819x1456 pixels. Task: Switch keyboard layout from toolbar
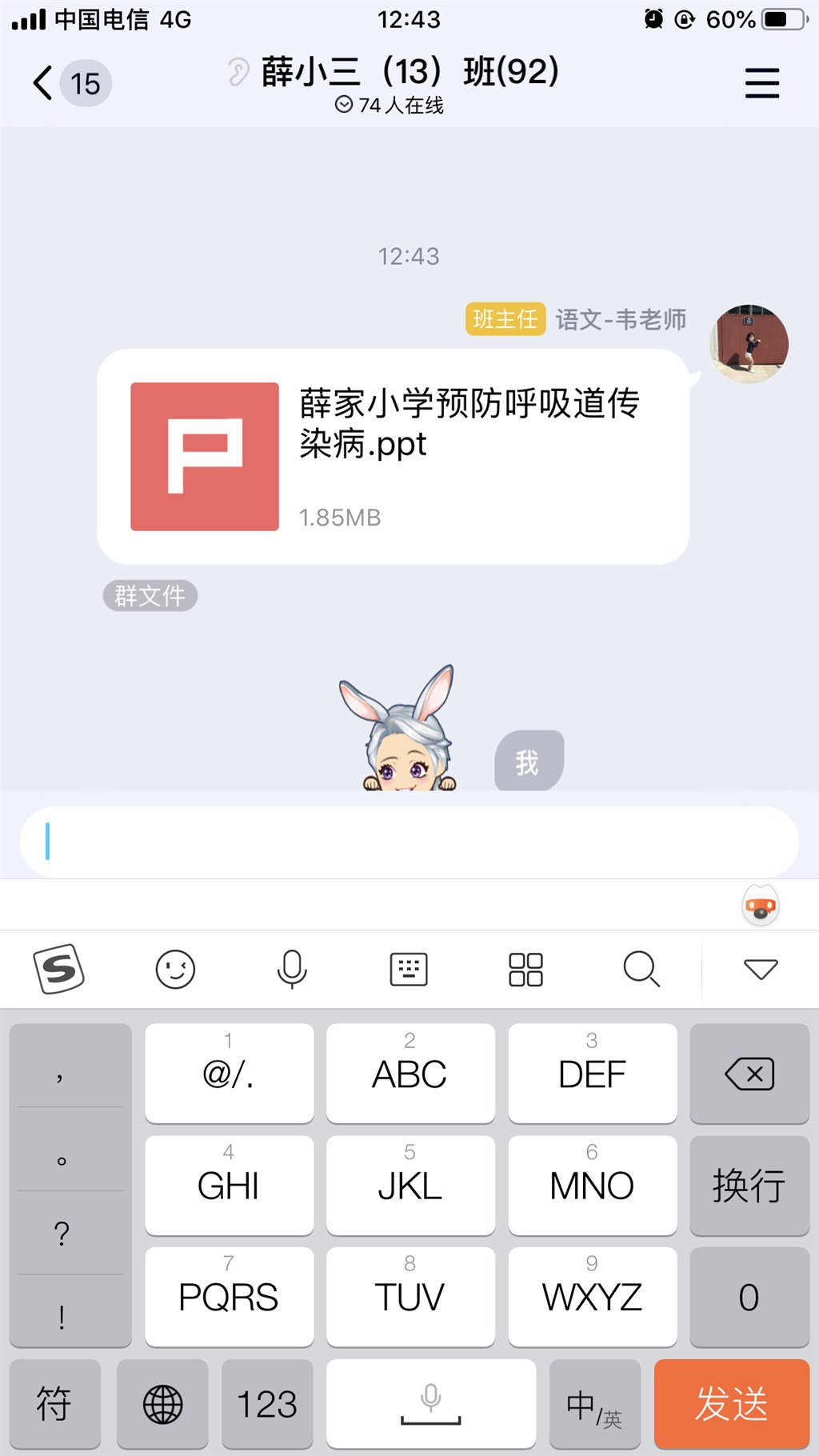coord(409,969)
